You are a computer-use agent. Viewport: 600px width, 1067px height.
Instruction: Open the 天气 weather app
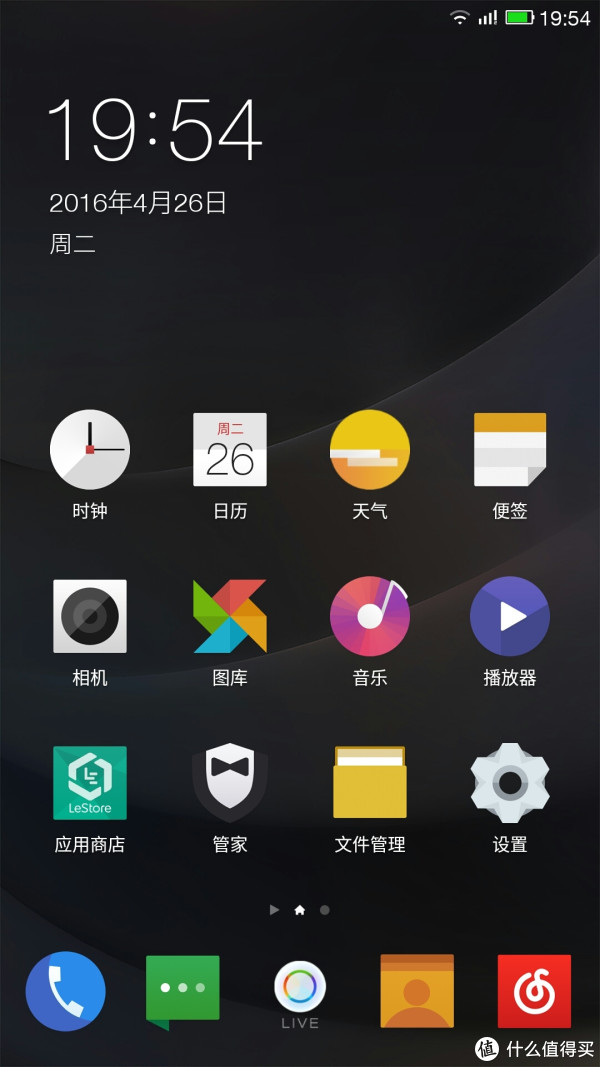[x=370, y=450]
